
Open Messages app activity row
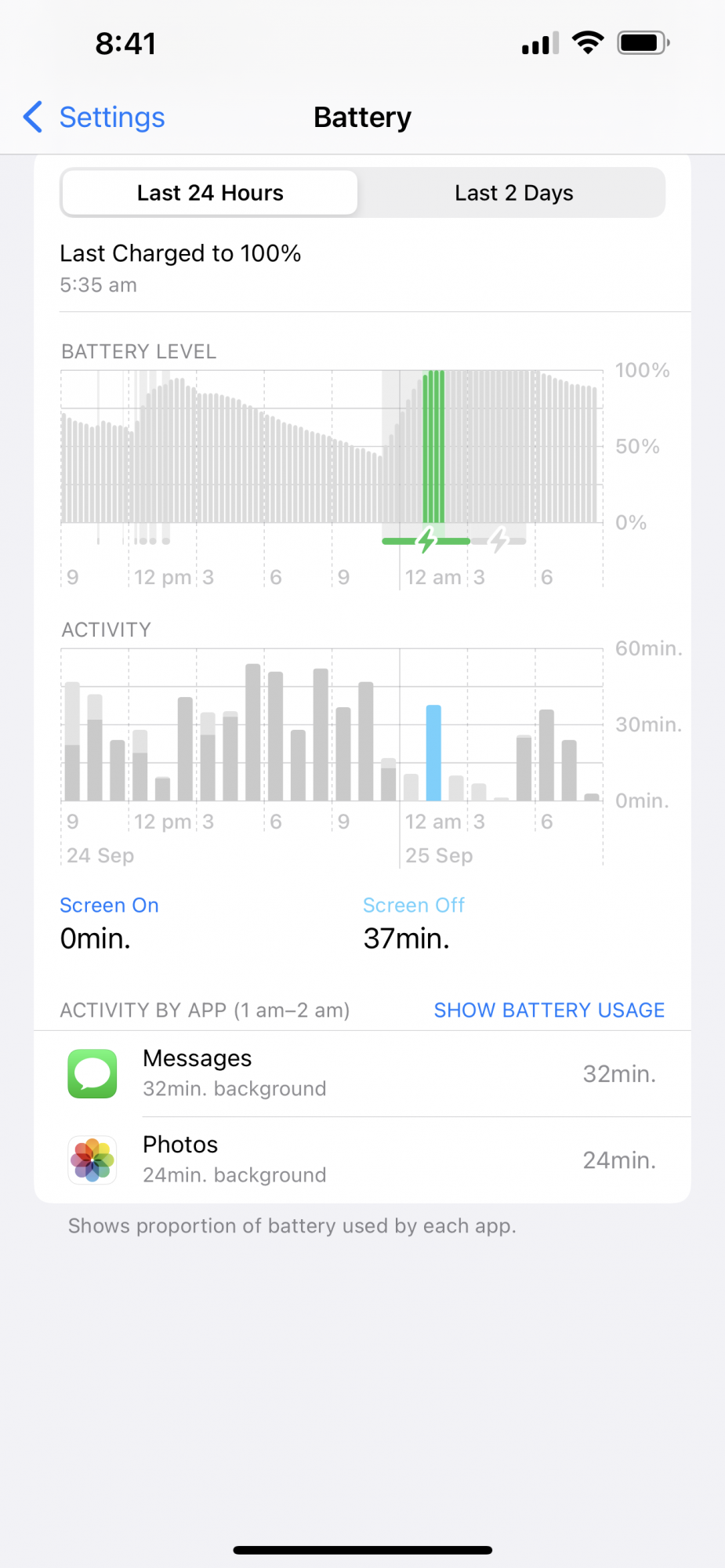click(x=362, y=1073)
